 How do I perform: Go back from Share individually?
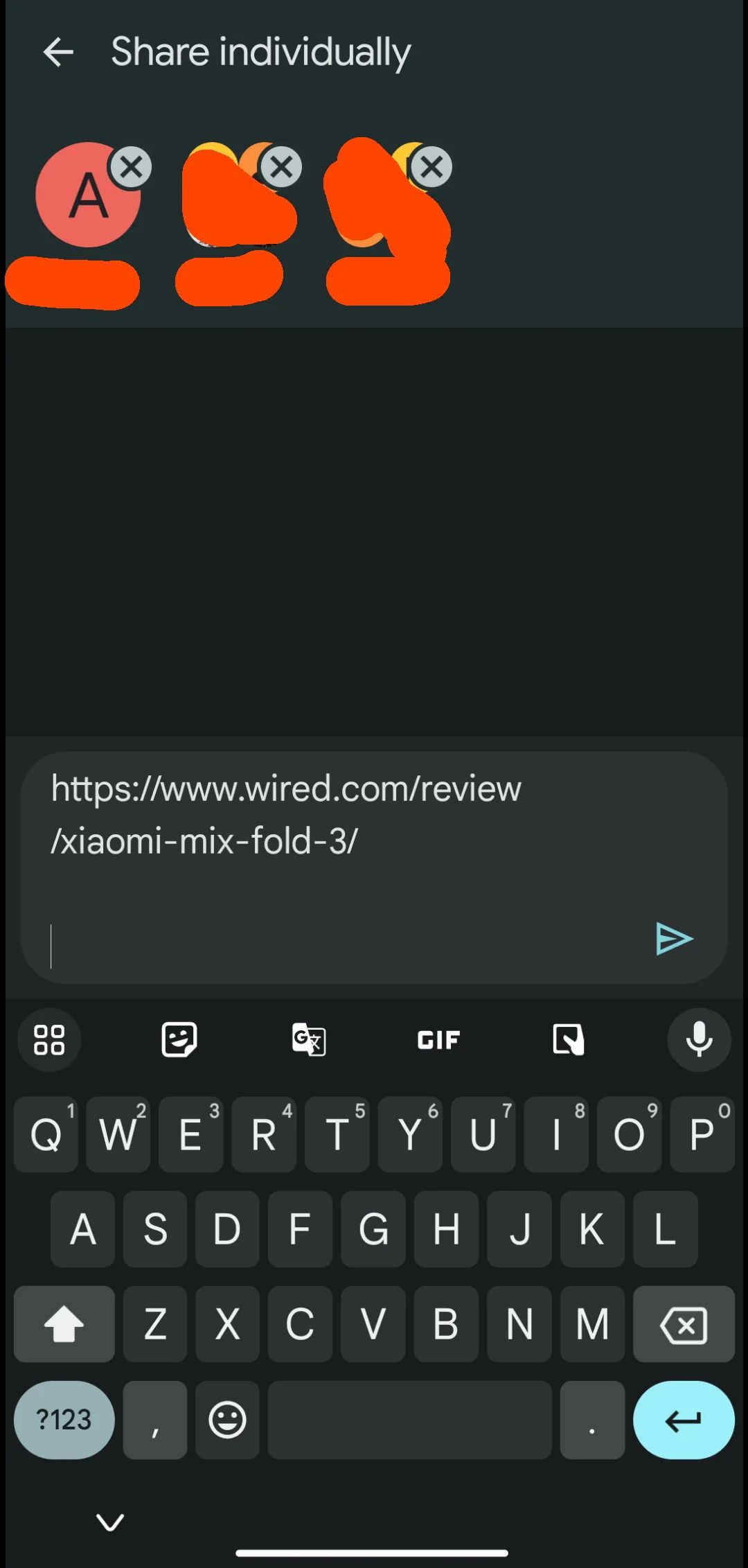click(58, 53)
